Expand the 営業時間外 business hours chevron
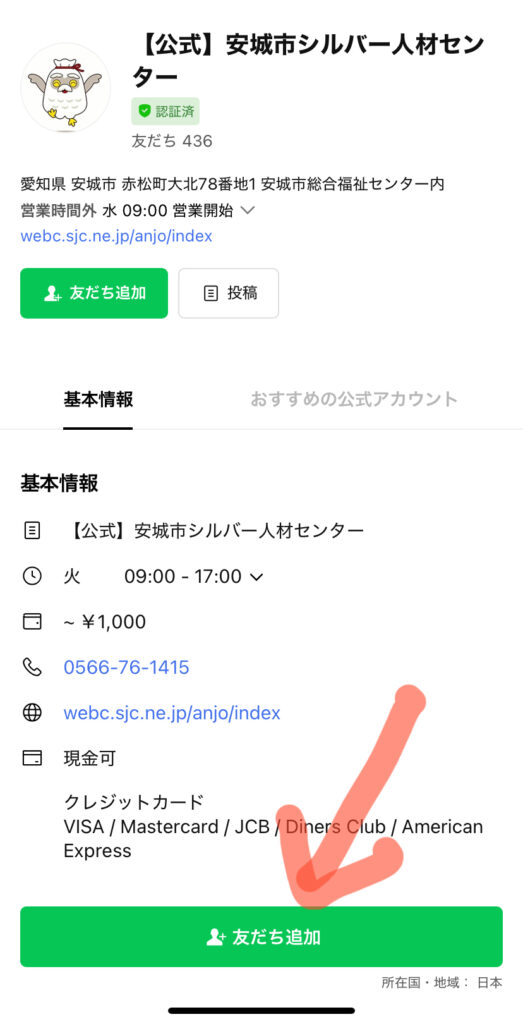Image resolution: width=523 pixels, height=1024 pixels. point(247,211)
